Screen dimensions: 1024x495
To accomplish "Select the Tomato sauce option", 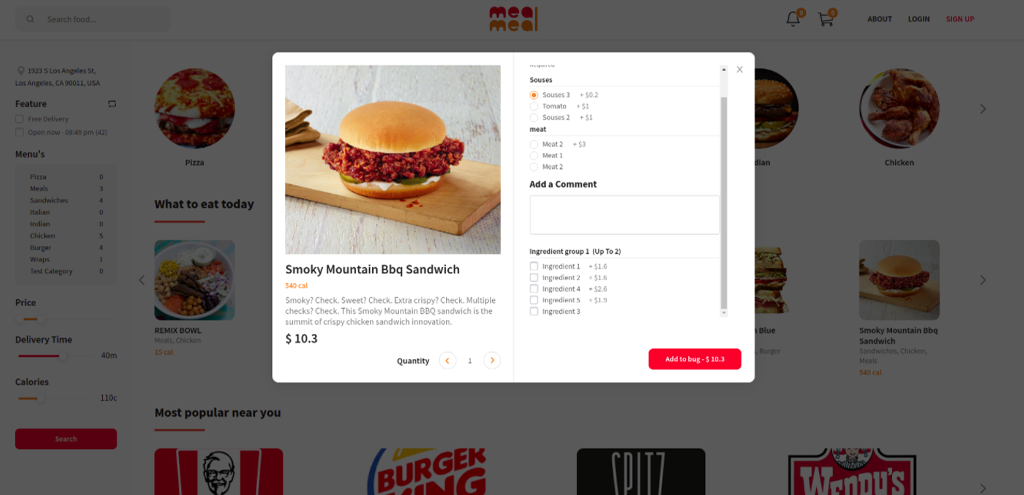I will 534,106.
